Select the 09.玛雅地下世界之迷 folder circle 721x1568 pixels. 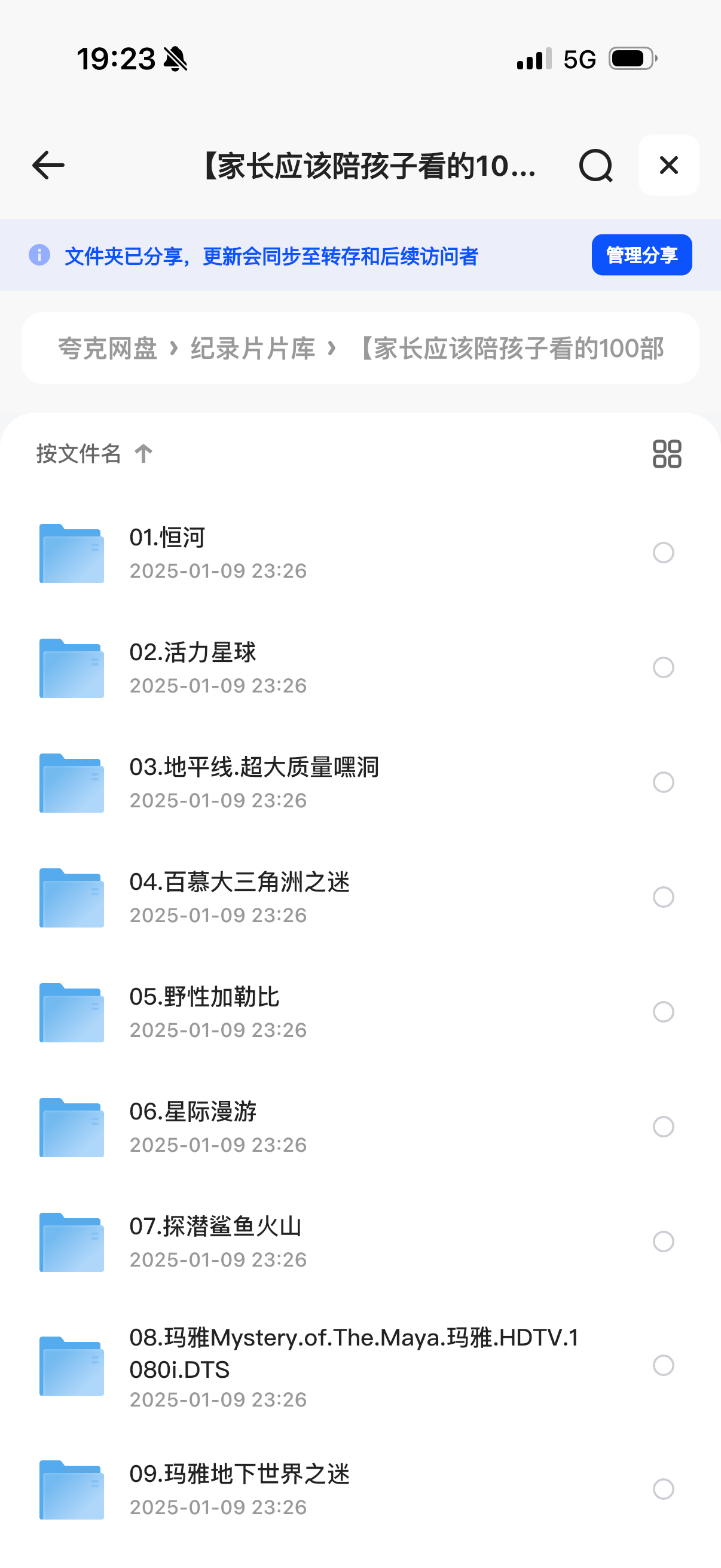663,1488
